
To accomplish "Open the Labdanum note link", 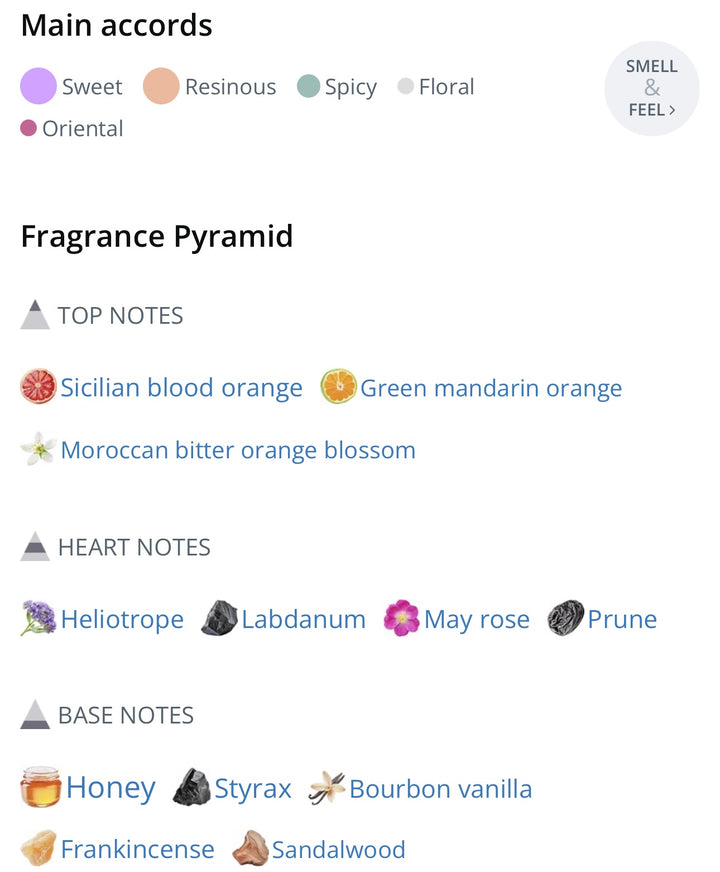I will pyautogui.click(x=303, y=619).
